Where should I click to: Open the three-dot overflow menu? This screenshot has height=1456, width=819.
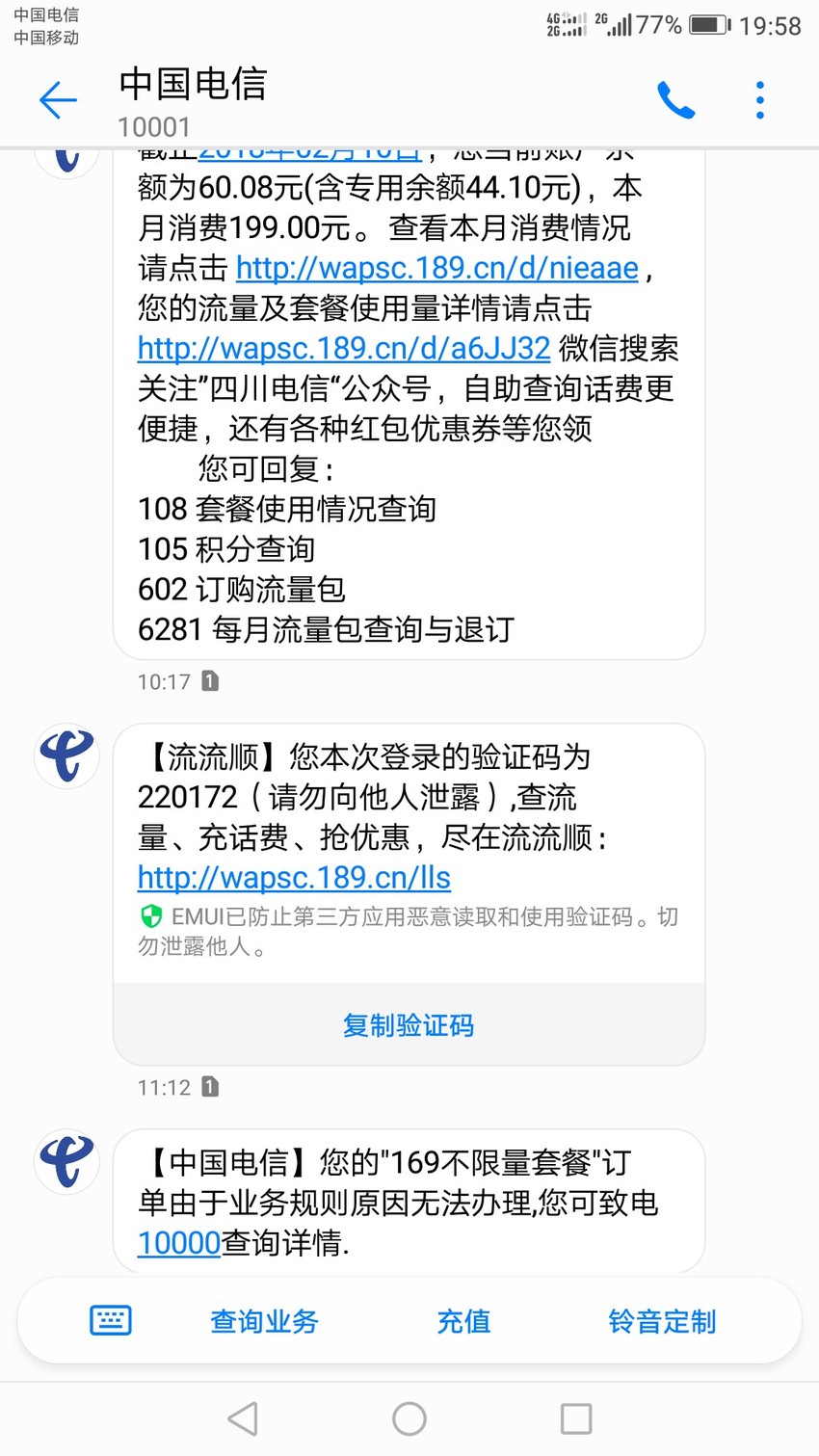click(760, 100)
